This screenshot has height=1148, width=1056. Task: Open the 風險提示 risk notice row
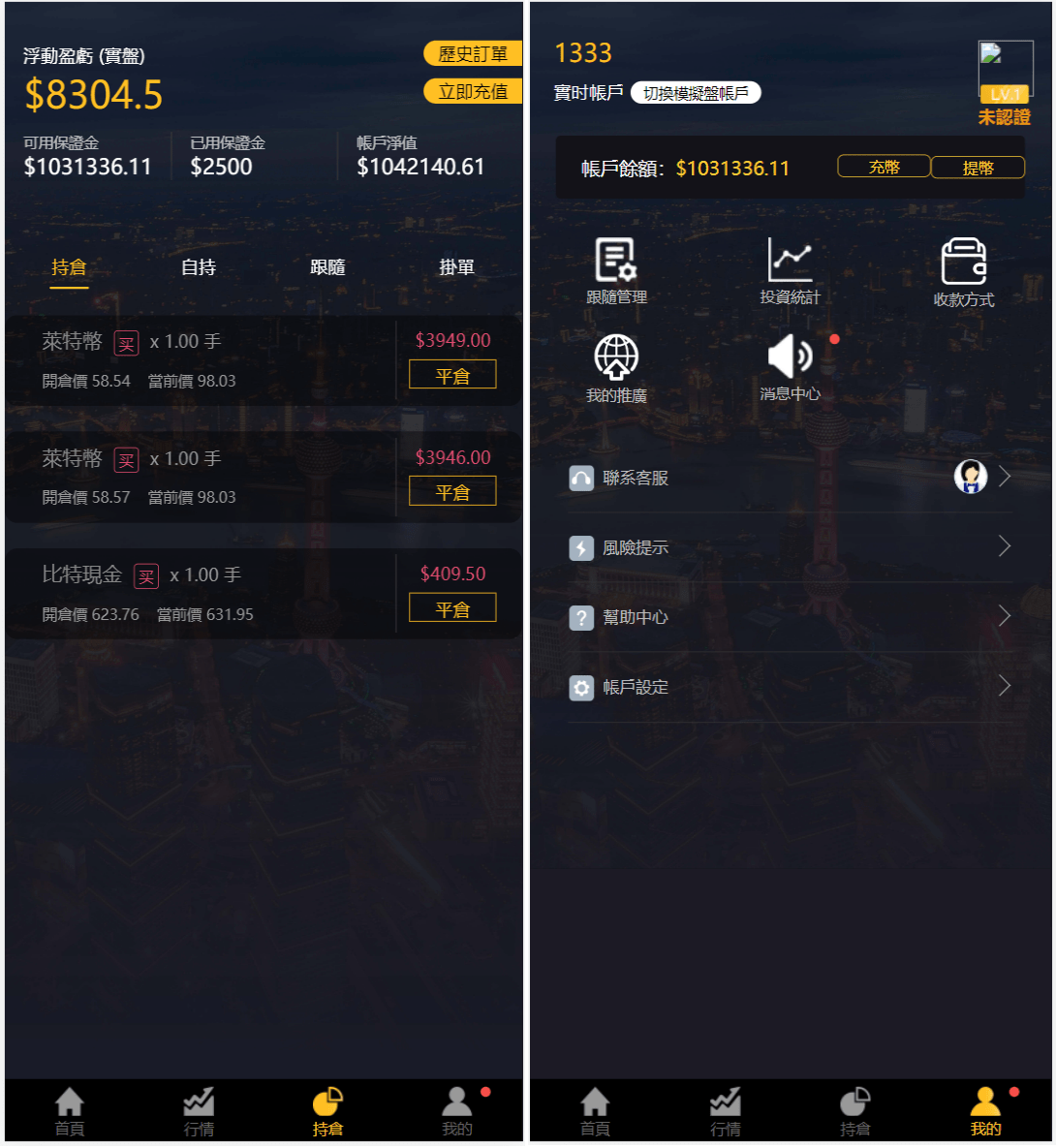point(790,547)
